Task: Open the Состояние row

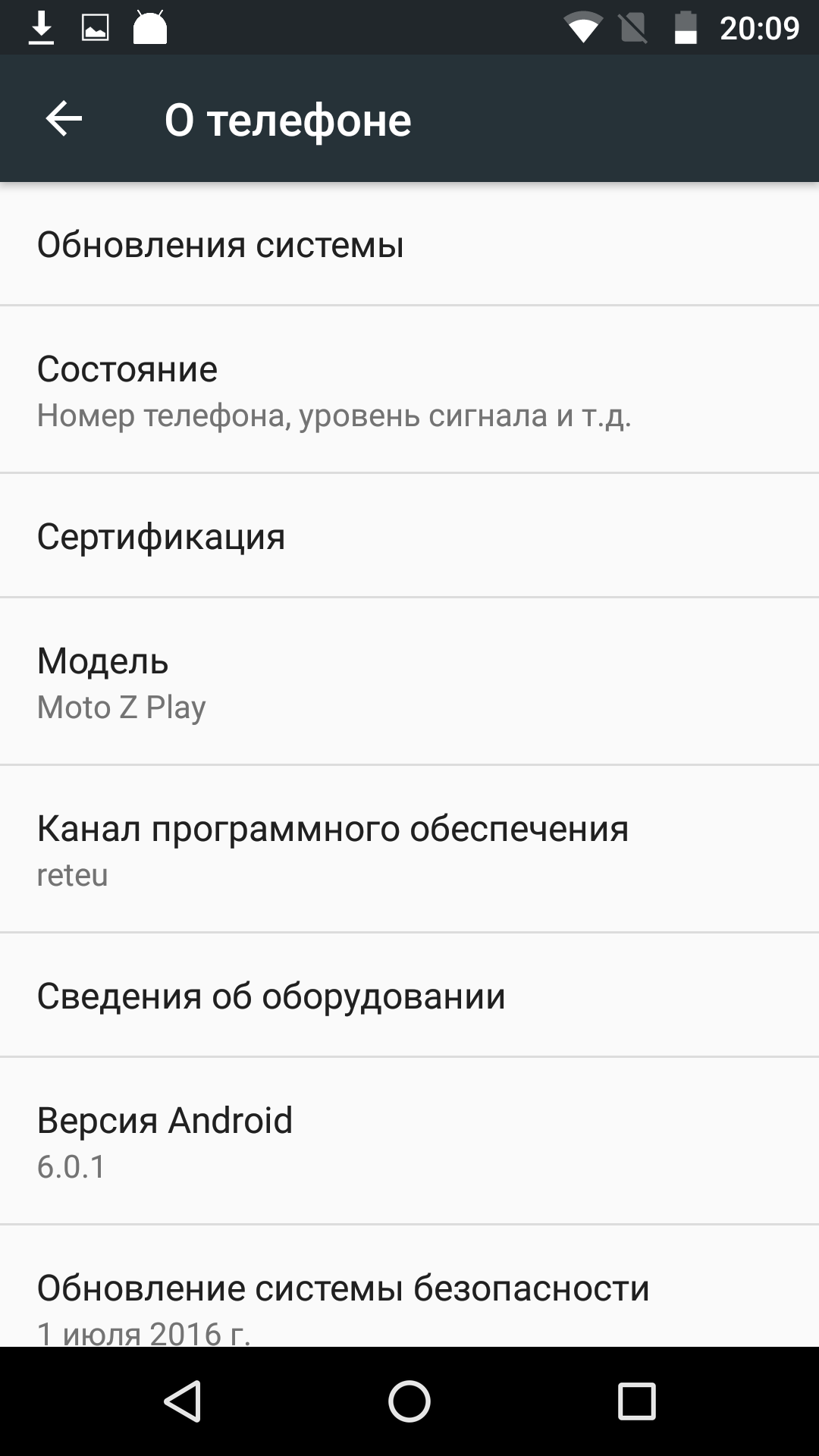Action: [409, 390]
